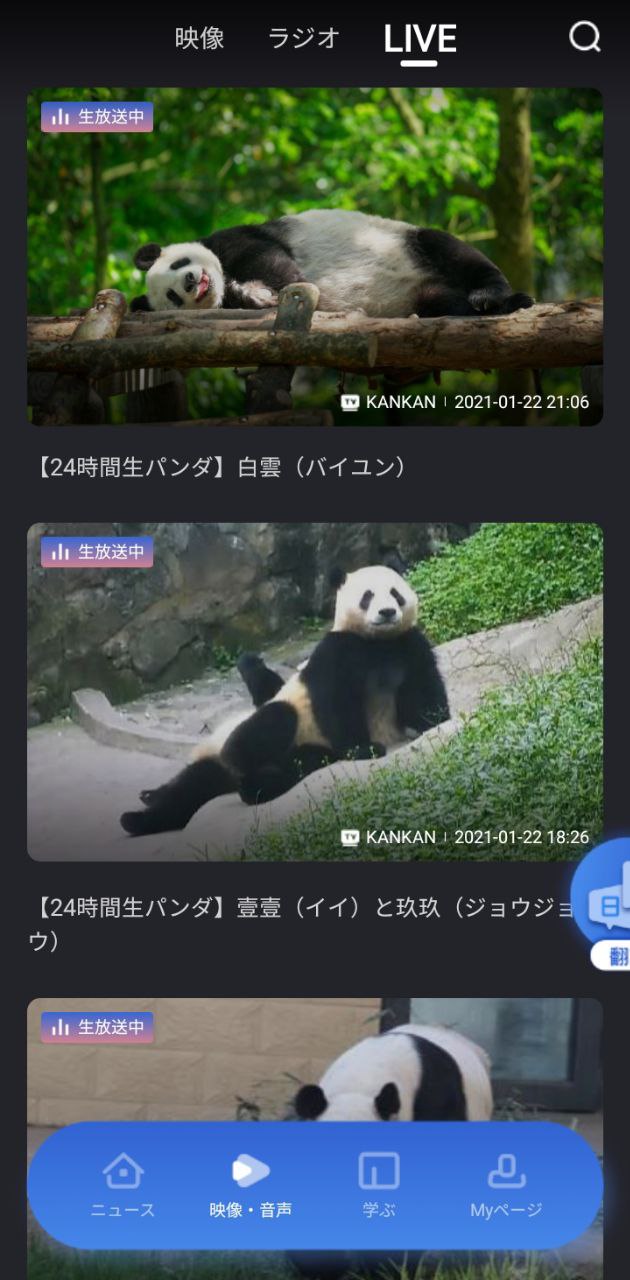Open the 映像・音声 bottom tab
Image resolution: width=630 pixels, height=1280 pixels.
250,1185
